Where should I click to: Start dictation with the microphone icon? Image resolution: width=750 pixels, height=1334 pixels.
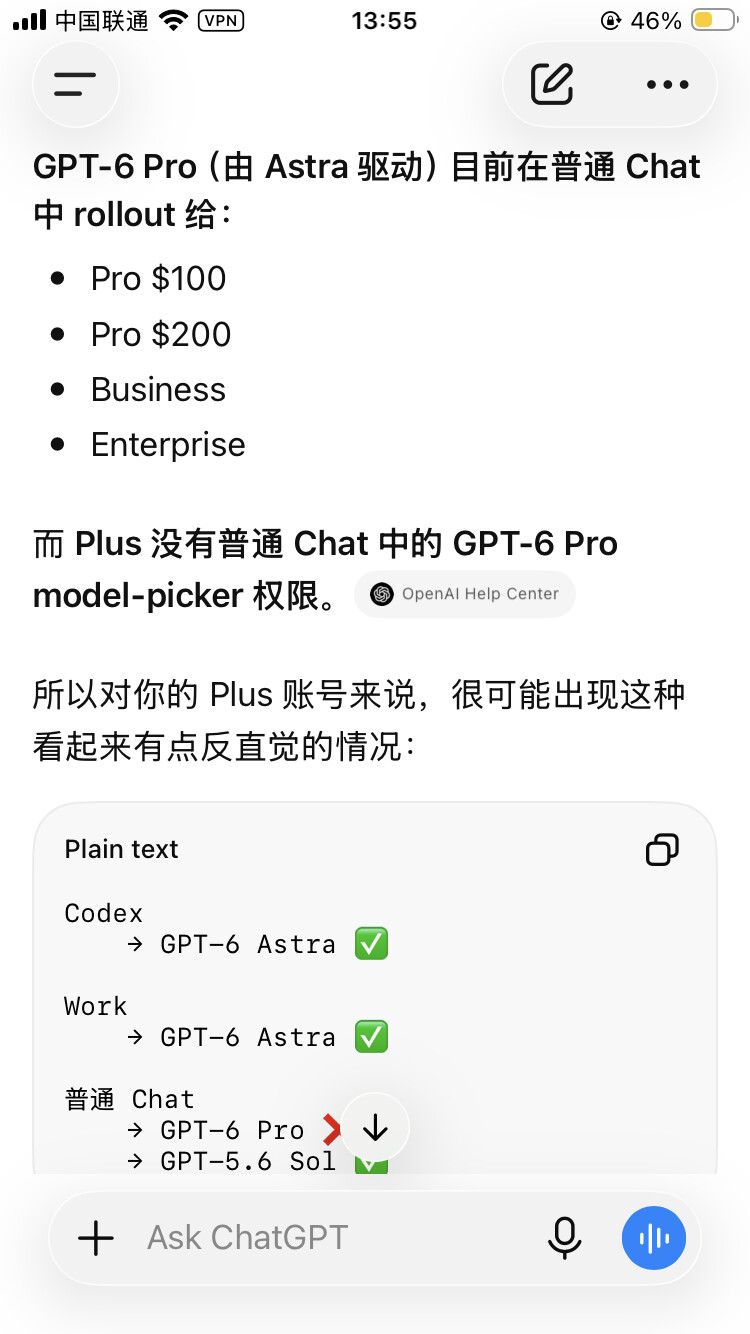click(565, 1238)
